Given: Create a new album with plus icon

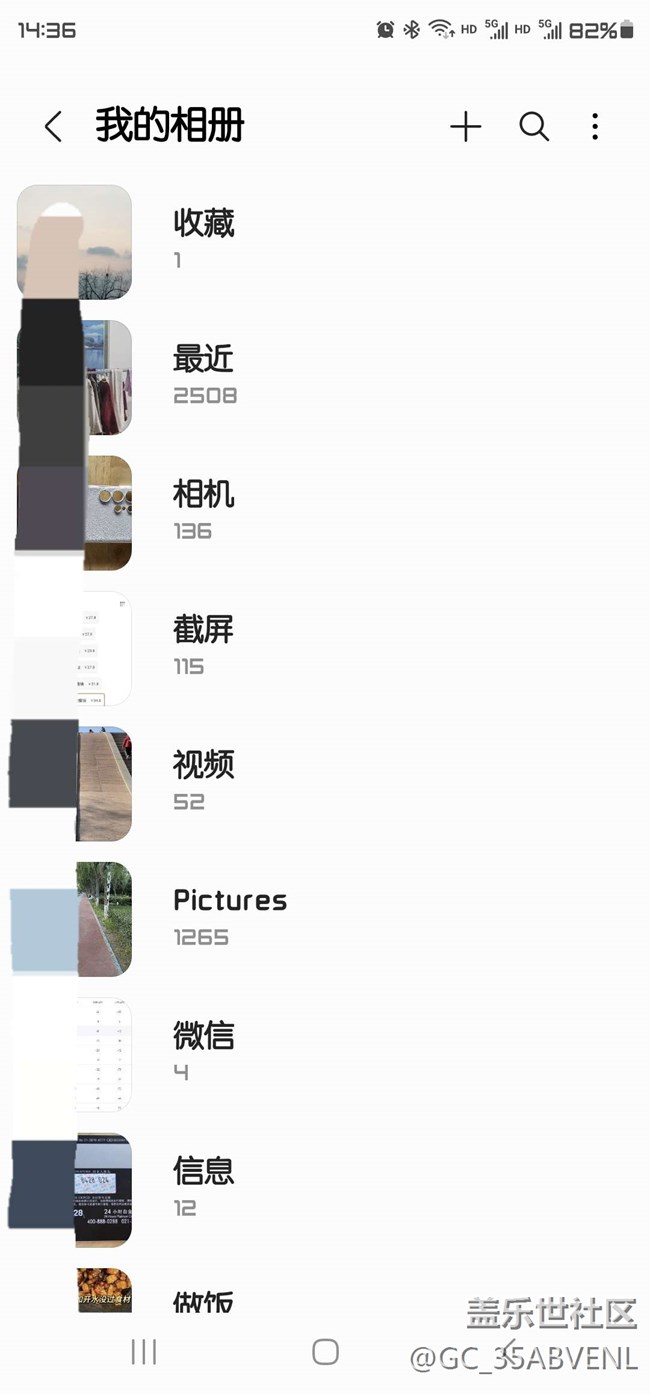Looking at the screenshot, I should pyautogui.click(x=465, y=127).
